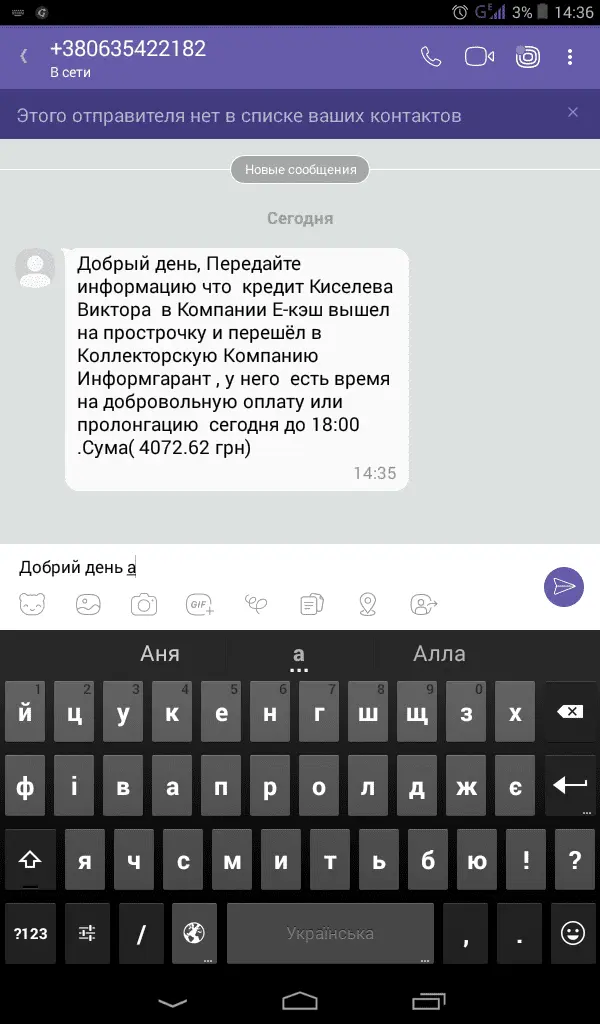Open the doodle drawing tool
The height and width of the screenshot is (1024, 600).
click(x=256, y=604)
